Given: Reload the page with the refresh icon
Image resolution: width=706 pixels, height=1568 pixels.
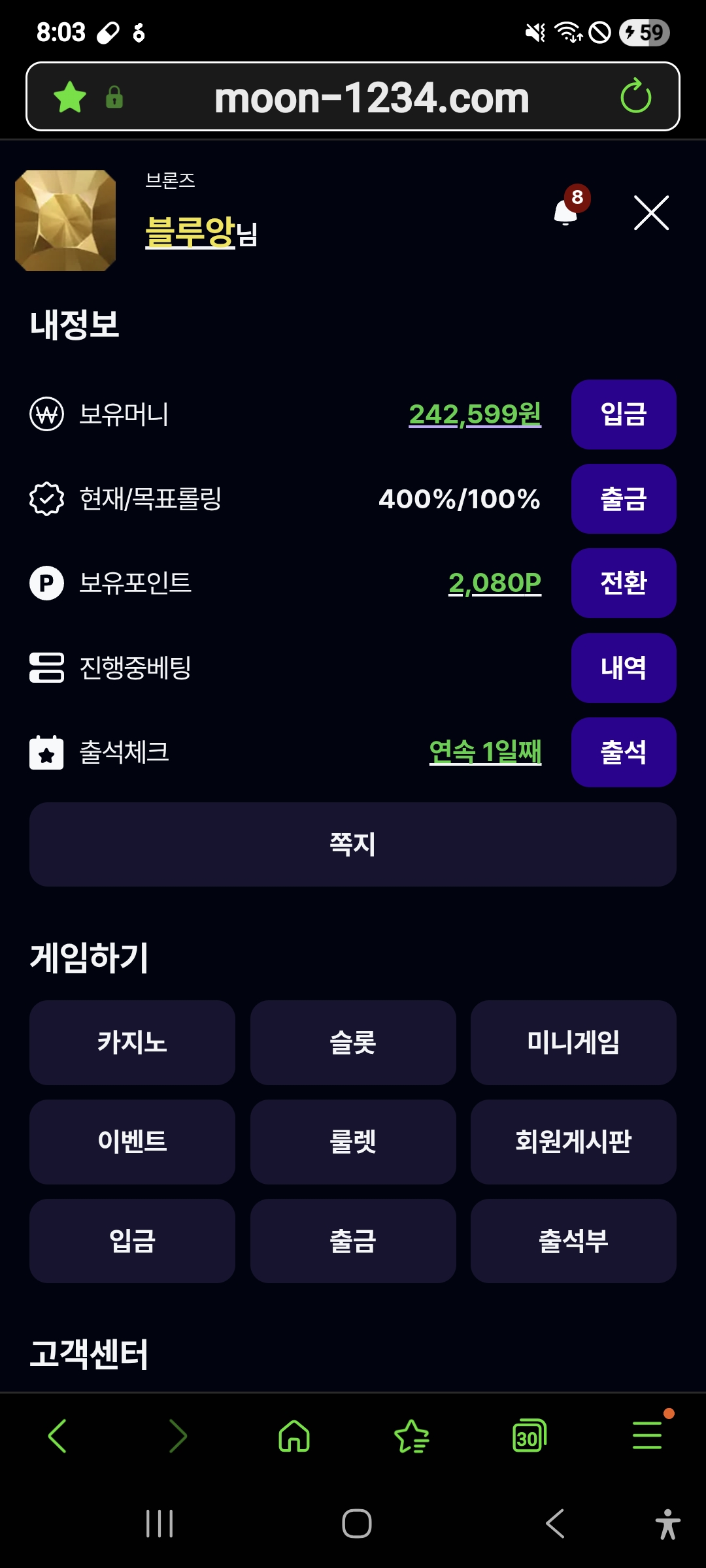Looking at the screenshot, I should tap(635, 97).
